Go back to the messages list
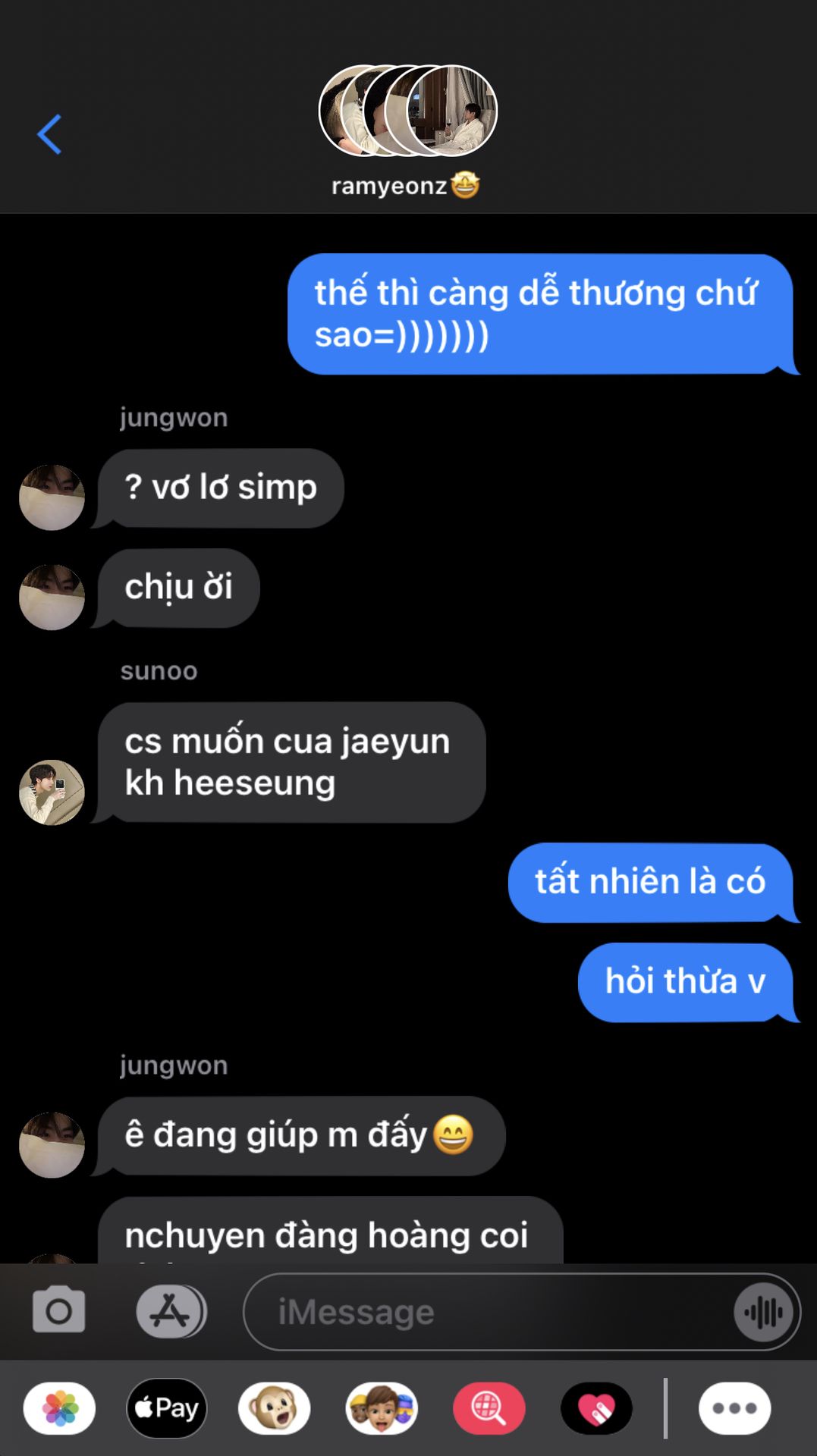This screenshot has width=817, height=1456. (x=49, y=135)
